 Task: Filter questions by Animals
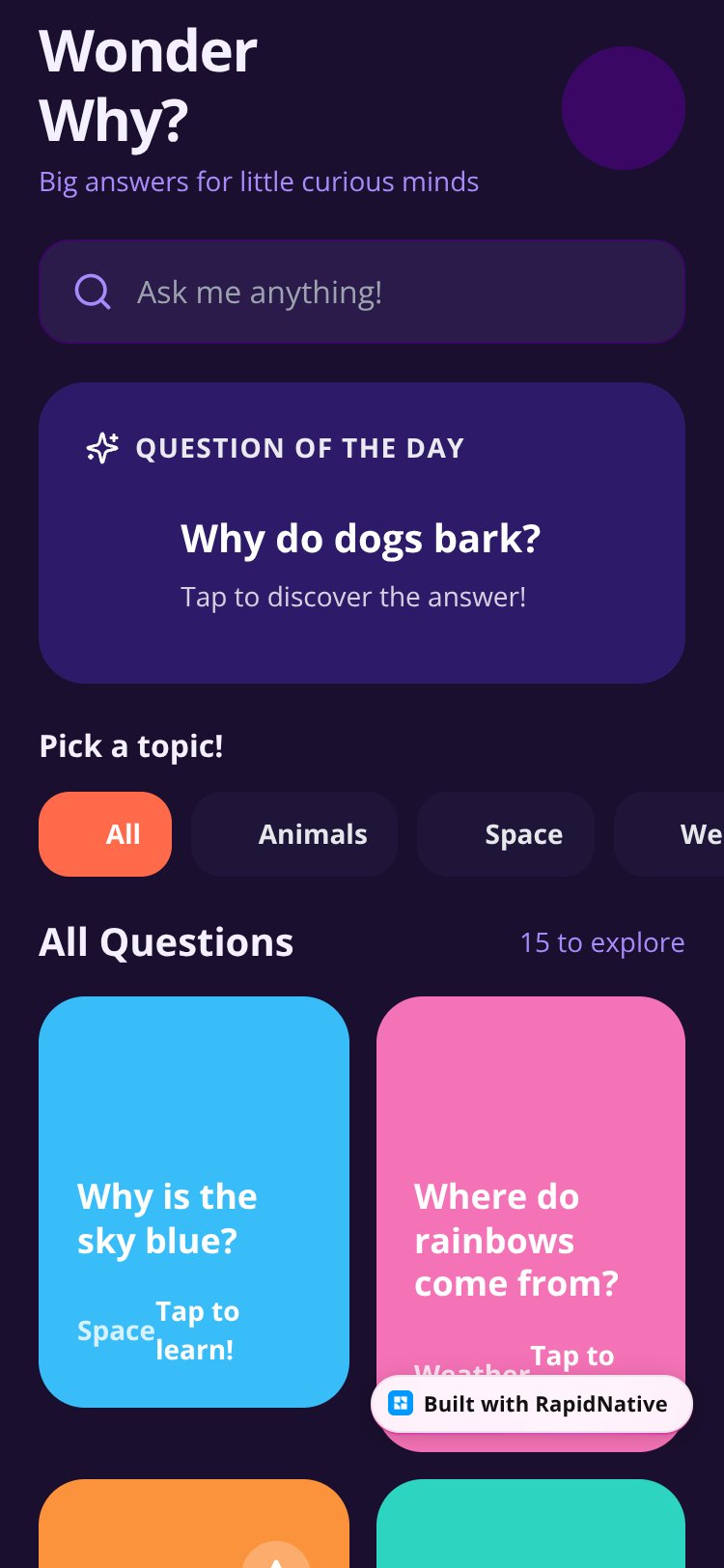point(294,834)
